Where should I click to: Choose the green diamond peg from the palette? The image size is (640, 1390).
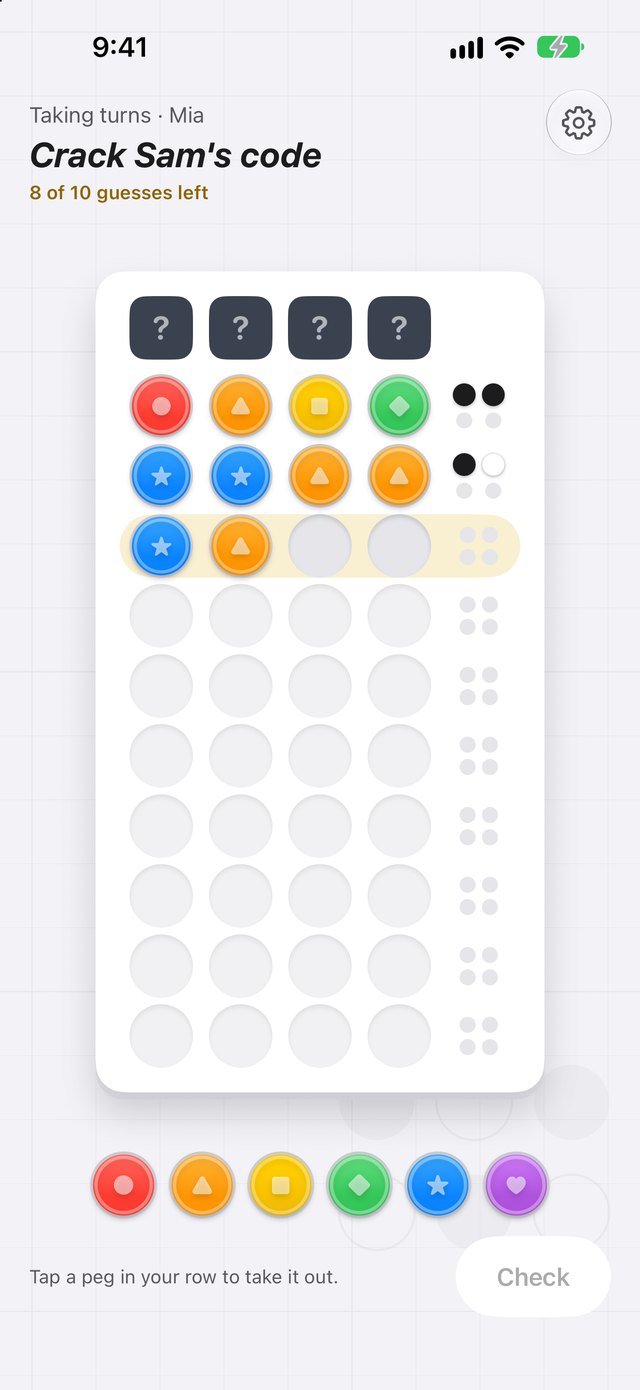point(359,1185)
